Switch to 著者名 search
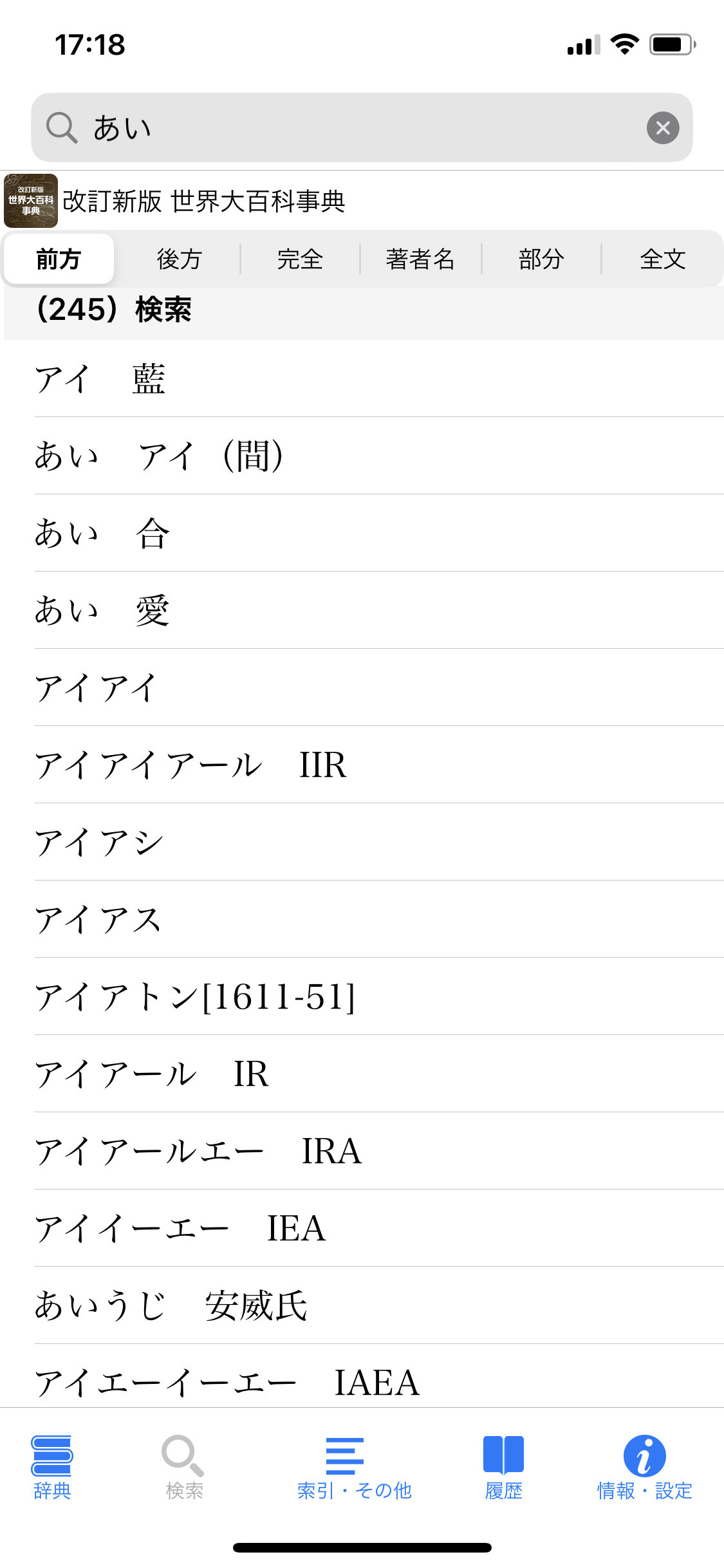Image resolution: width=724 pixels, height=1568 pixels. tap(420, 259)
